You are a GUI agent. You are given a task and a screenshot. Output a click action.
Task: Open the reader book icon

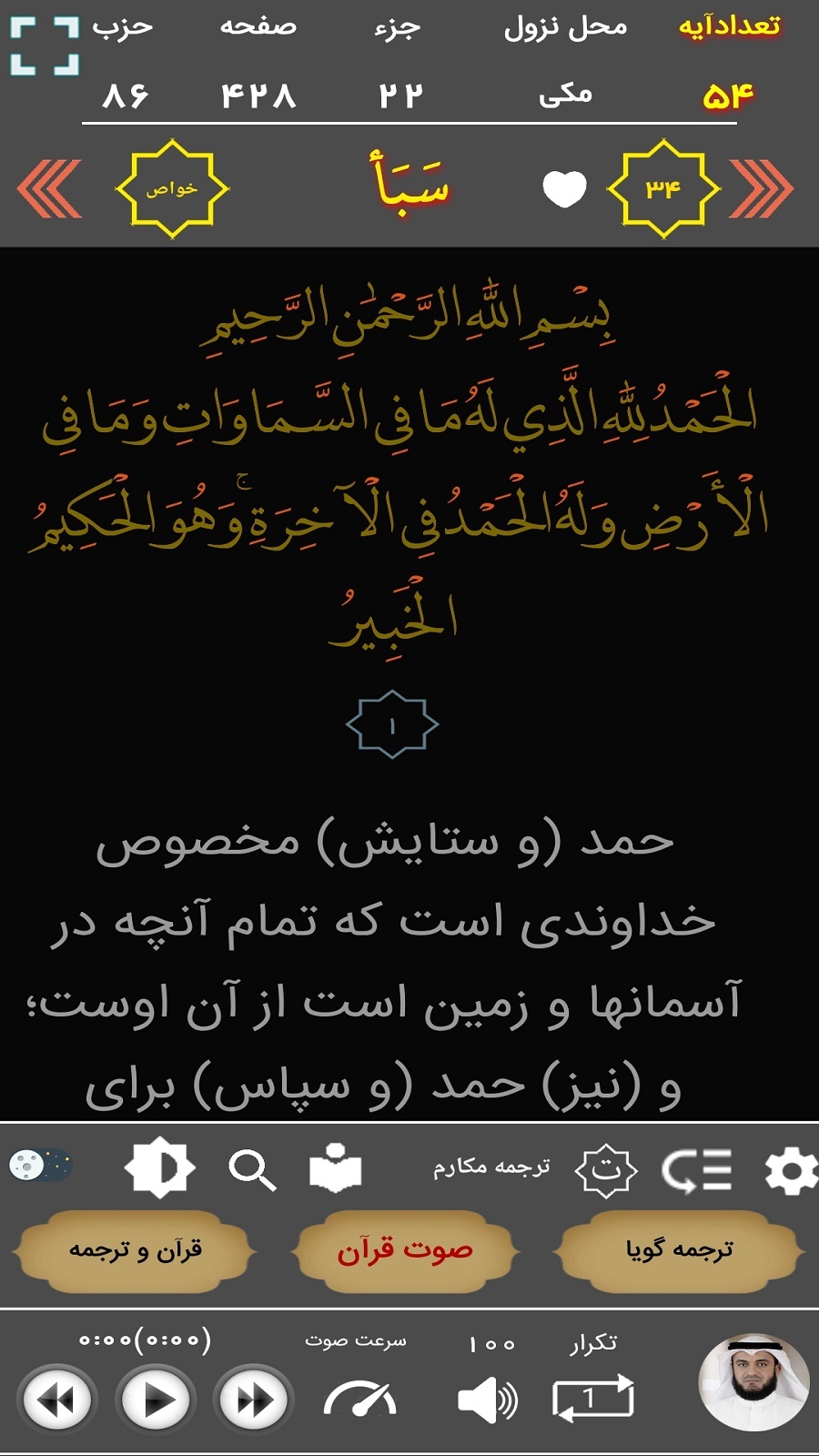[x=335, y=1168]
